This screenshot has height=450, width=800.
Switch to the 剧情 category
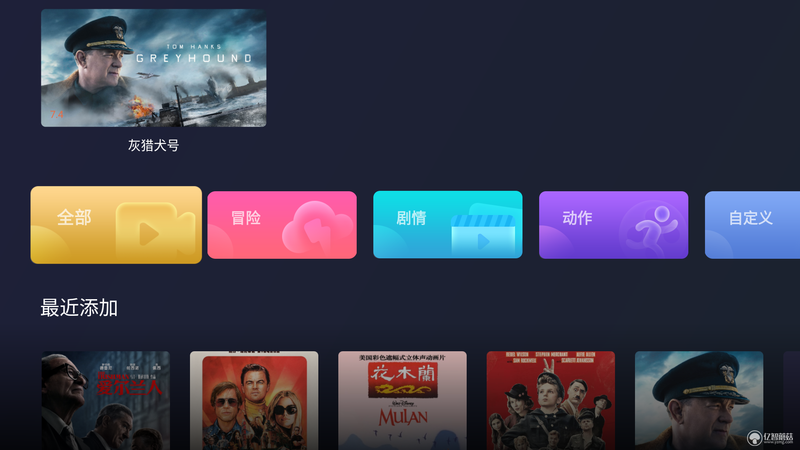(447, 224)
